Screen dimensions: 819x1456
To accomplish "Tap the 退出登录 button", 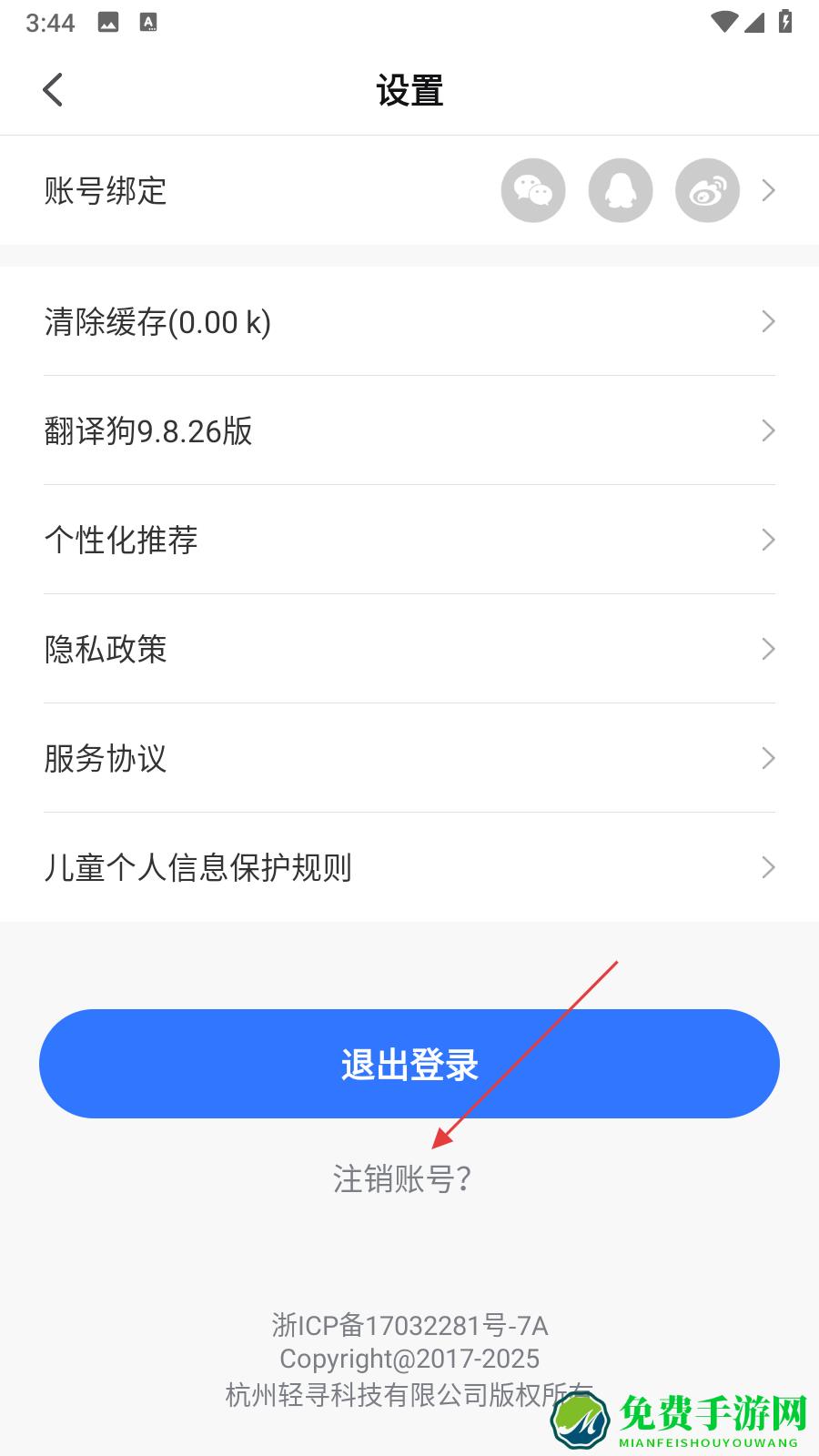I will point(409,1064).
